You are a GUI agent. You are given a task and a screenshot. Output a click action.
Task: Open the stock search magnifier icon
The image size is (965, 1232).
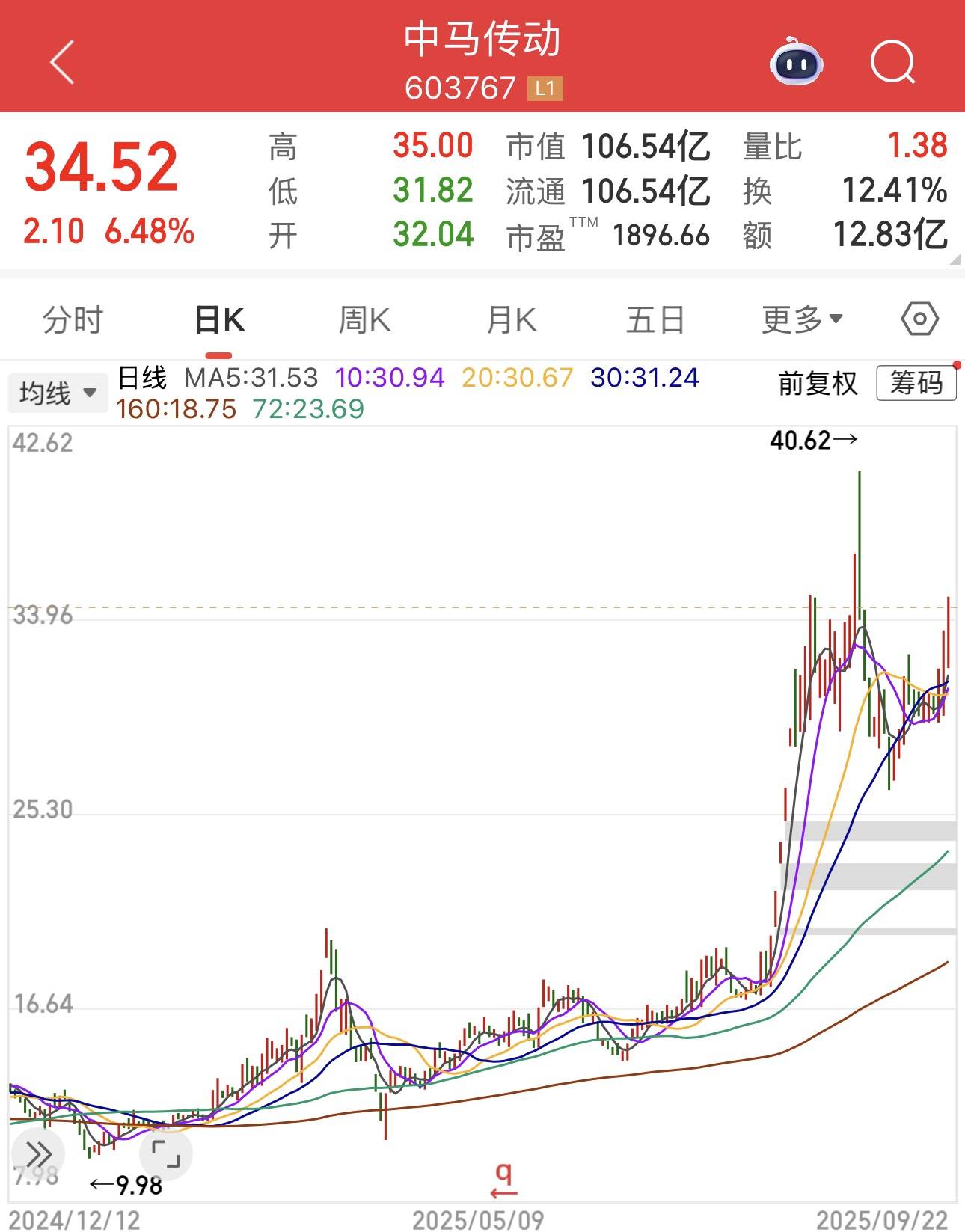click(x=892, y=63)
